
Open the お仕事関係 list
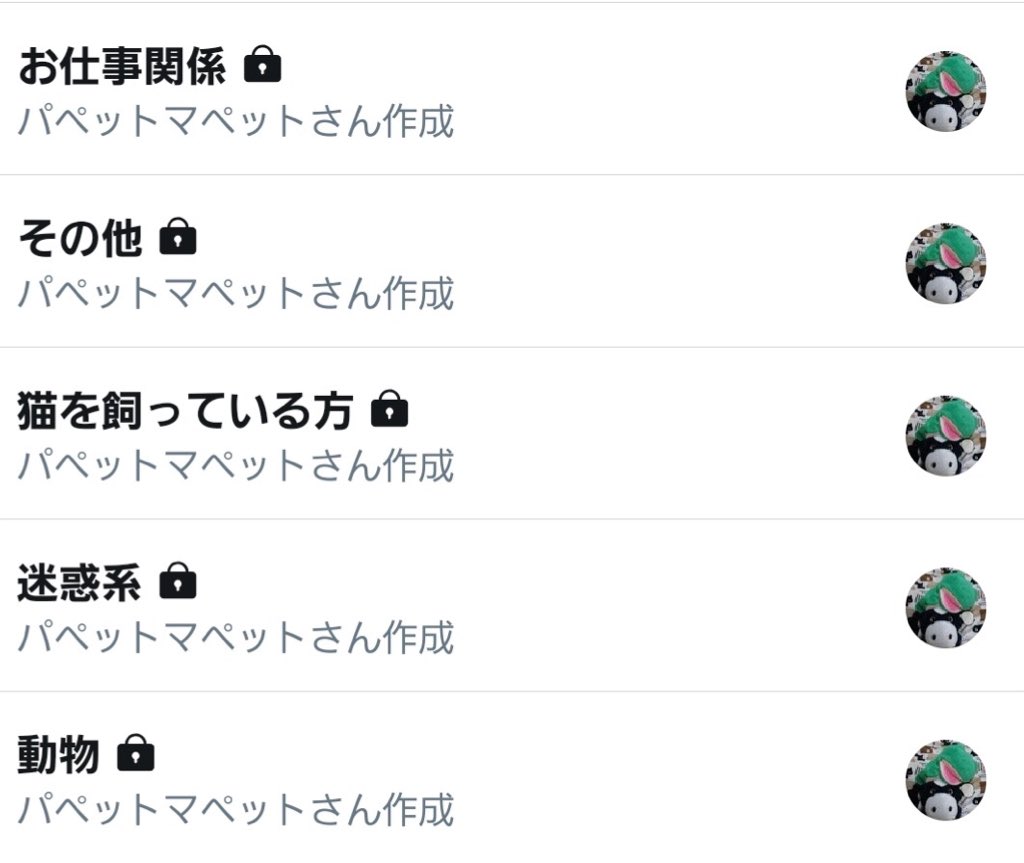122,68
